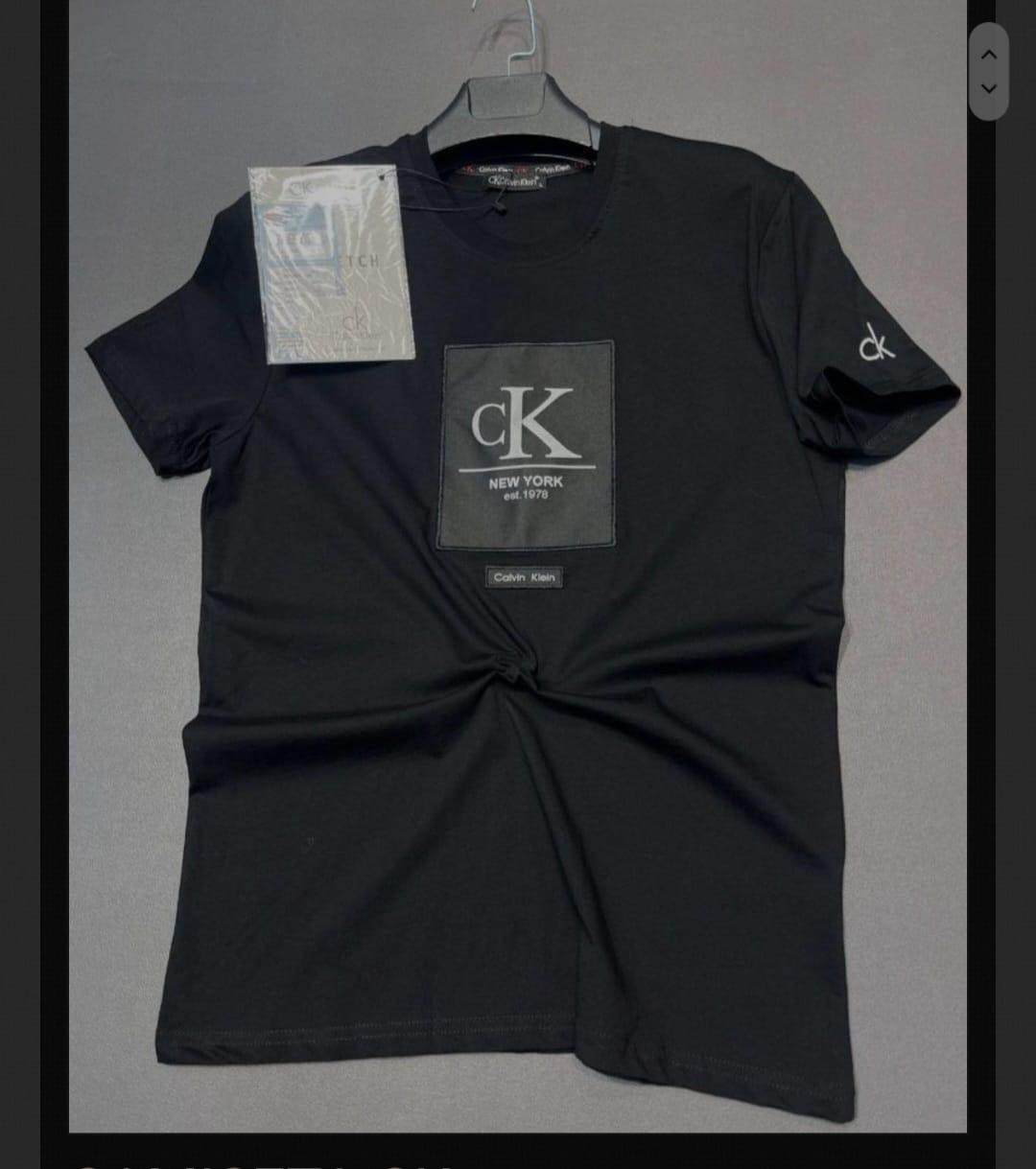Tap the down arrow to go to the next item
Image resolution: width=1036 pixels, height=1169 pixels.
tap(989, 89)
